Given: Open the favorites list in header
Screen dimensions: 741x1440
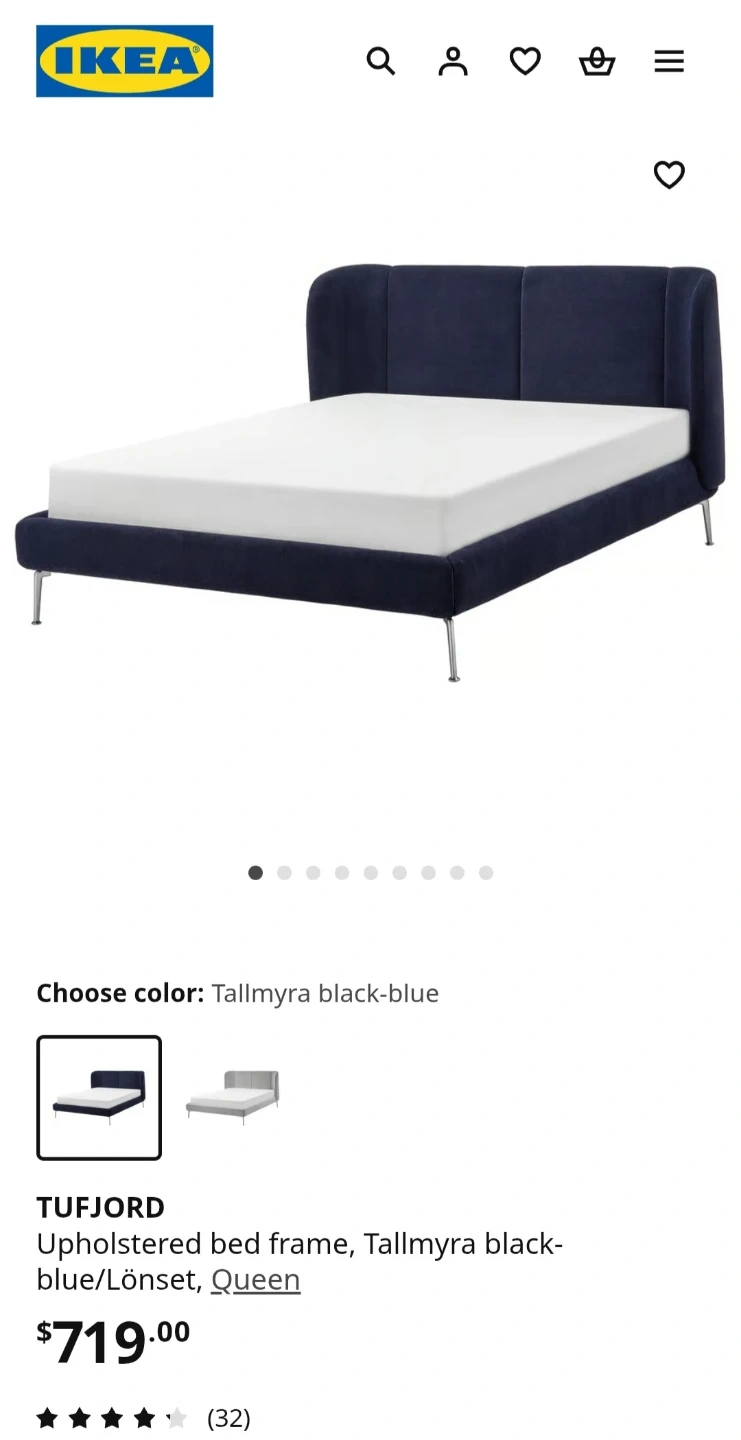Looking at the screenshot, I should (x=525, y=61).
